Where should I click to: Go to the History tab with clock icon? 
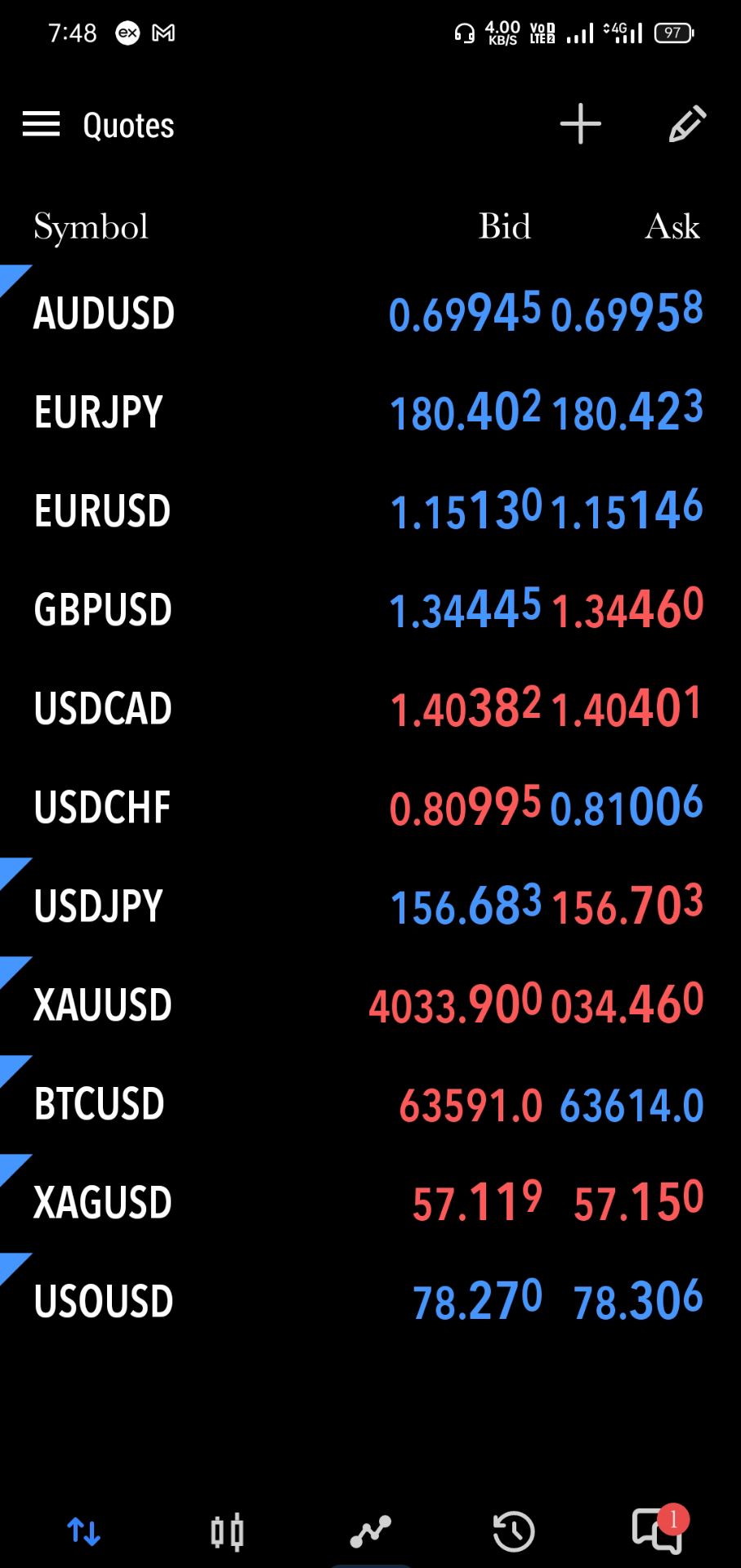pos(514,1531)
